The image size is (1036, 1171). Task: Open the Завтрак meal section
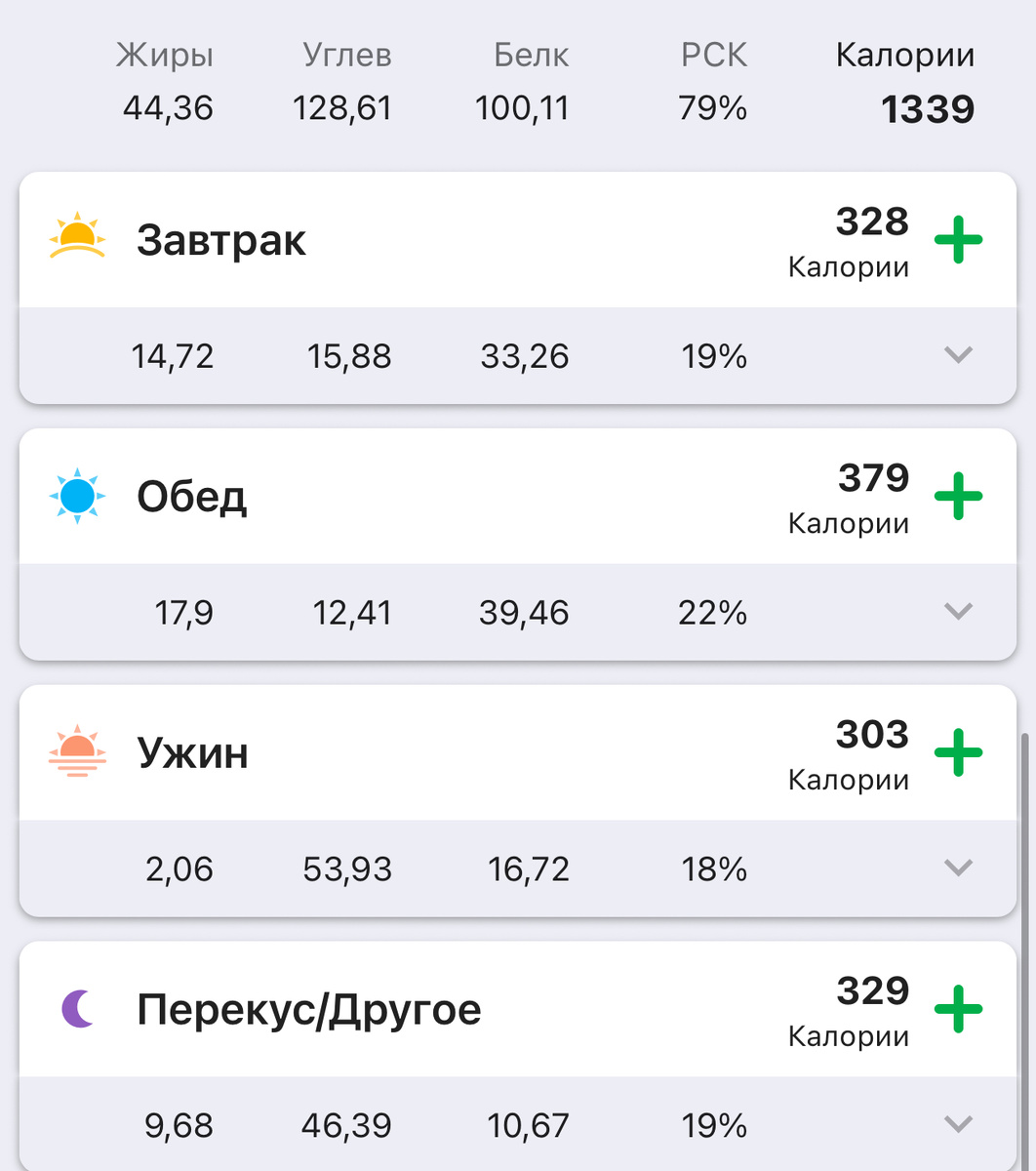[x=224, y=239]
